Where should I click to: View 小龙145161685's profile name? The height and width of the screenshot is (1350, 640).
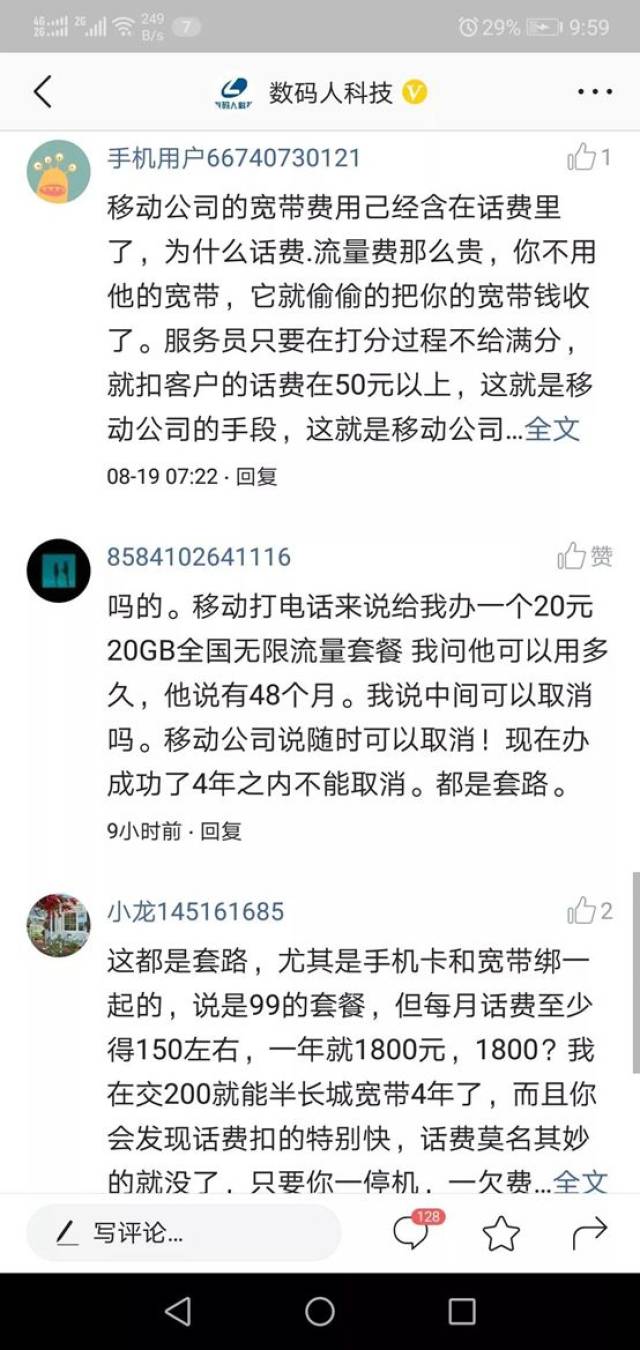(x=196, y=911)
